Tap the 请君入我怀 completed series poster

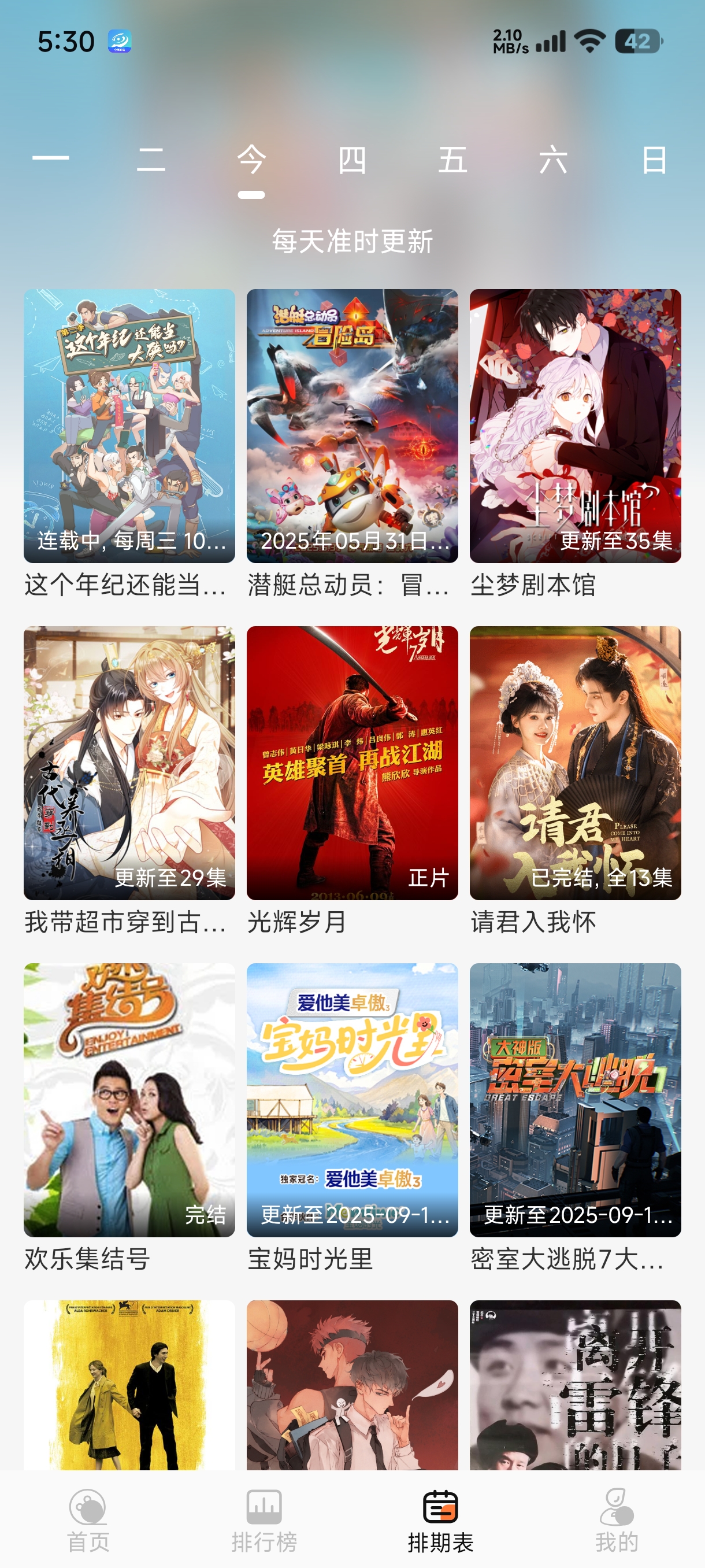(x=573, y=764)
